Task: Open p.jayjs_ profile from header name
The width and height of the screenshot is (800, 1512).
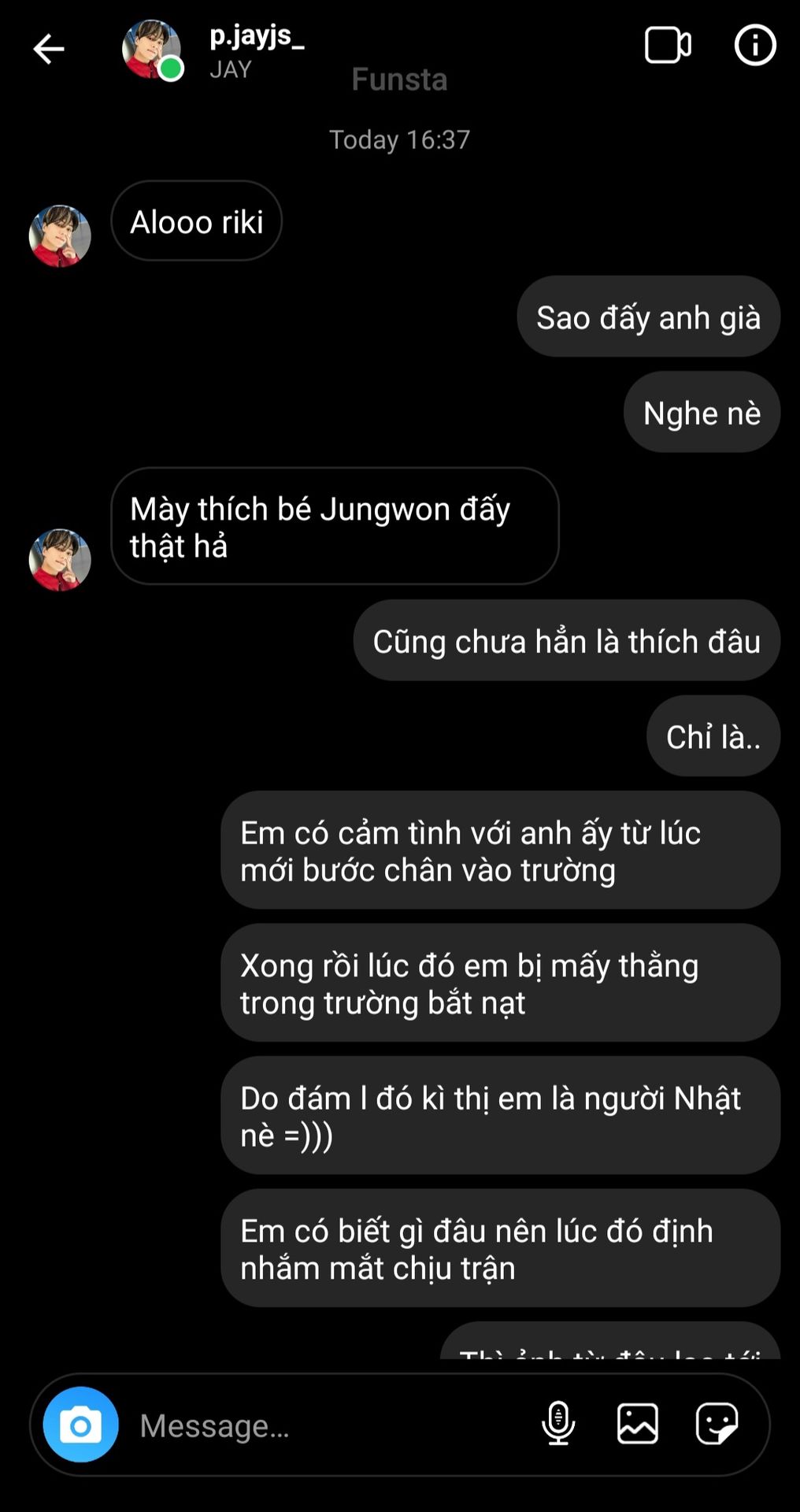Action: (257, 36)
